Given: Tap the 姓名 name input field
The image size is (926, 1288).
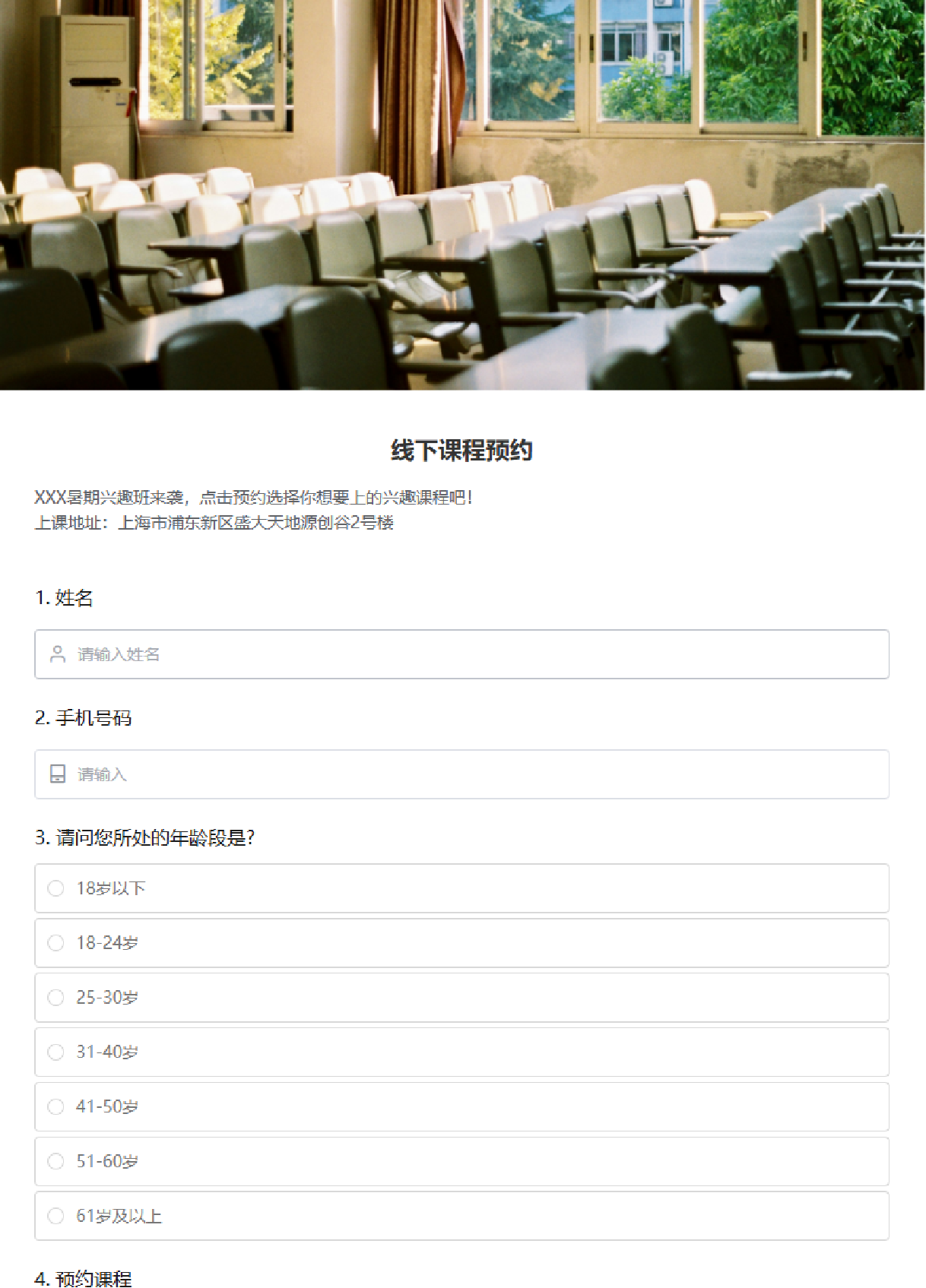Looking at the screenshot, I should coord(461,654).
